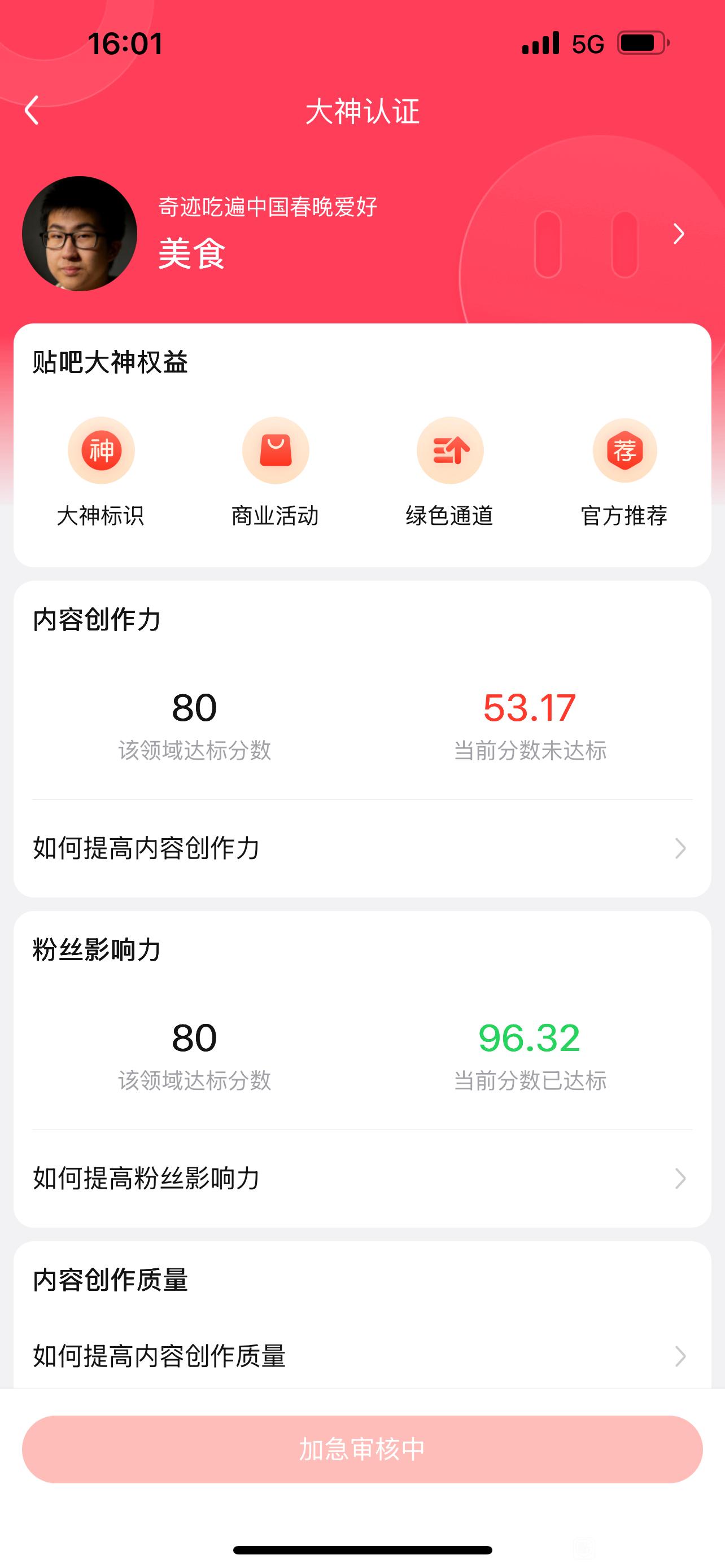
Task: Open 如何提高粉丝影响力 guide
Action: click(x=362, y=1179)
